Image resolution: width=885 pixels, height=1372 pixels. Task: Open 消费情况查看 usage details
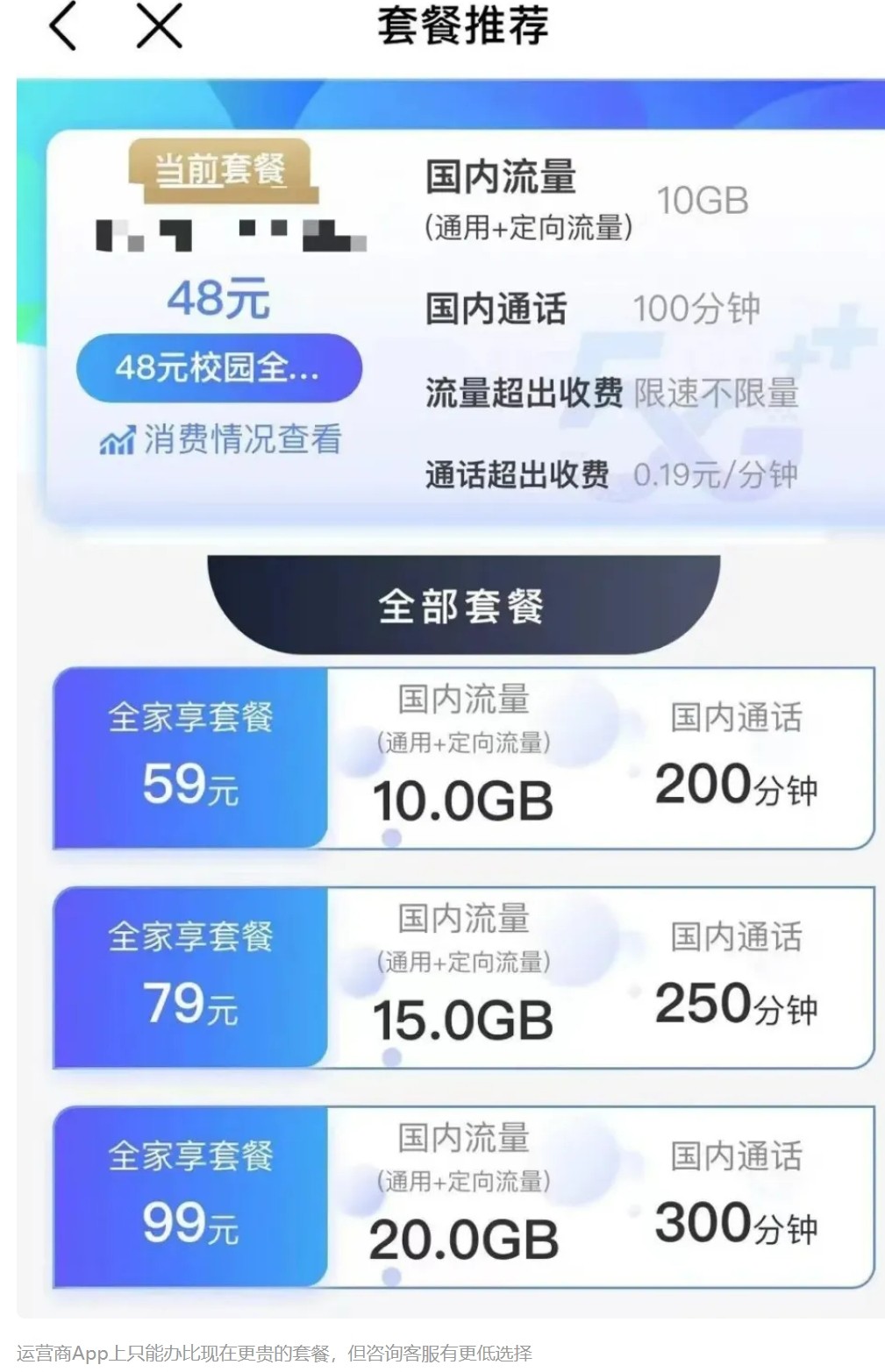[x=220, y=440]
